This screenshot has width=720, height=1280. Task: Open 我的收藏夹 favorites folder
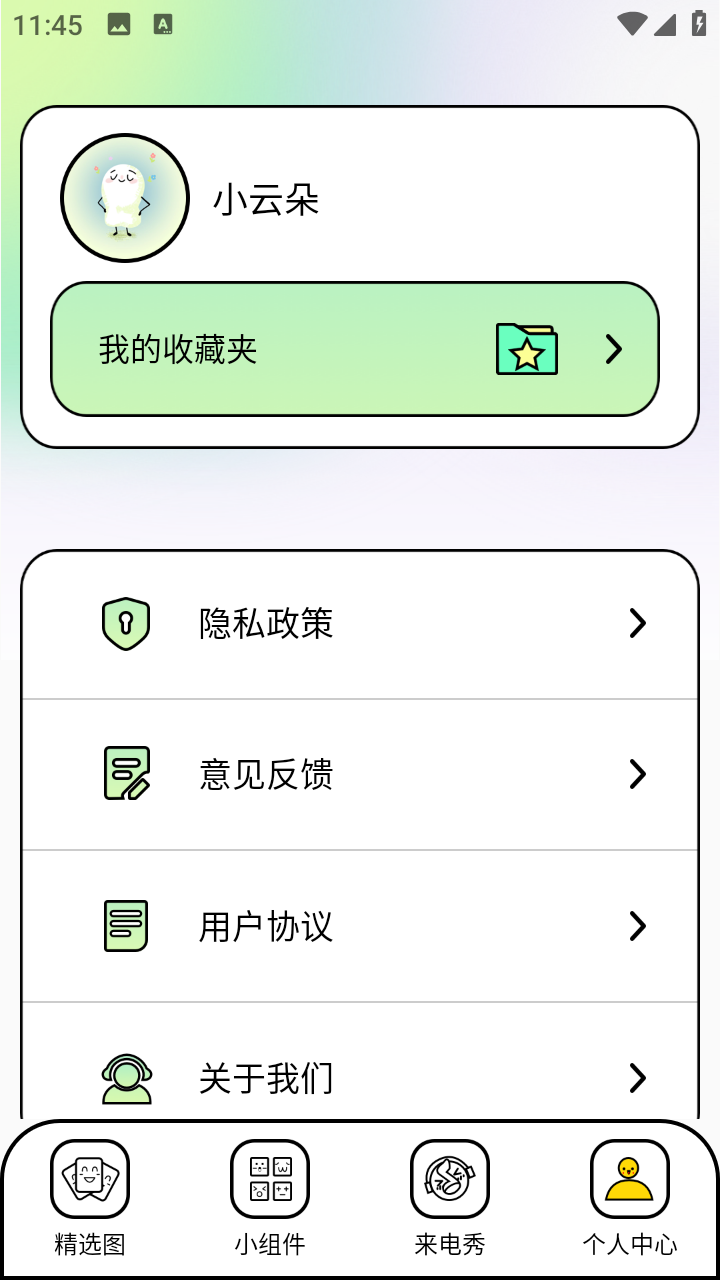click(355, 349)
